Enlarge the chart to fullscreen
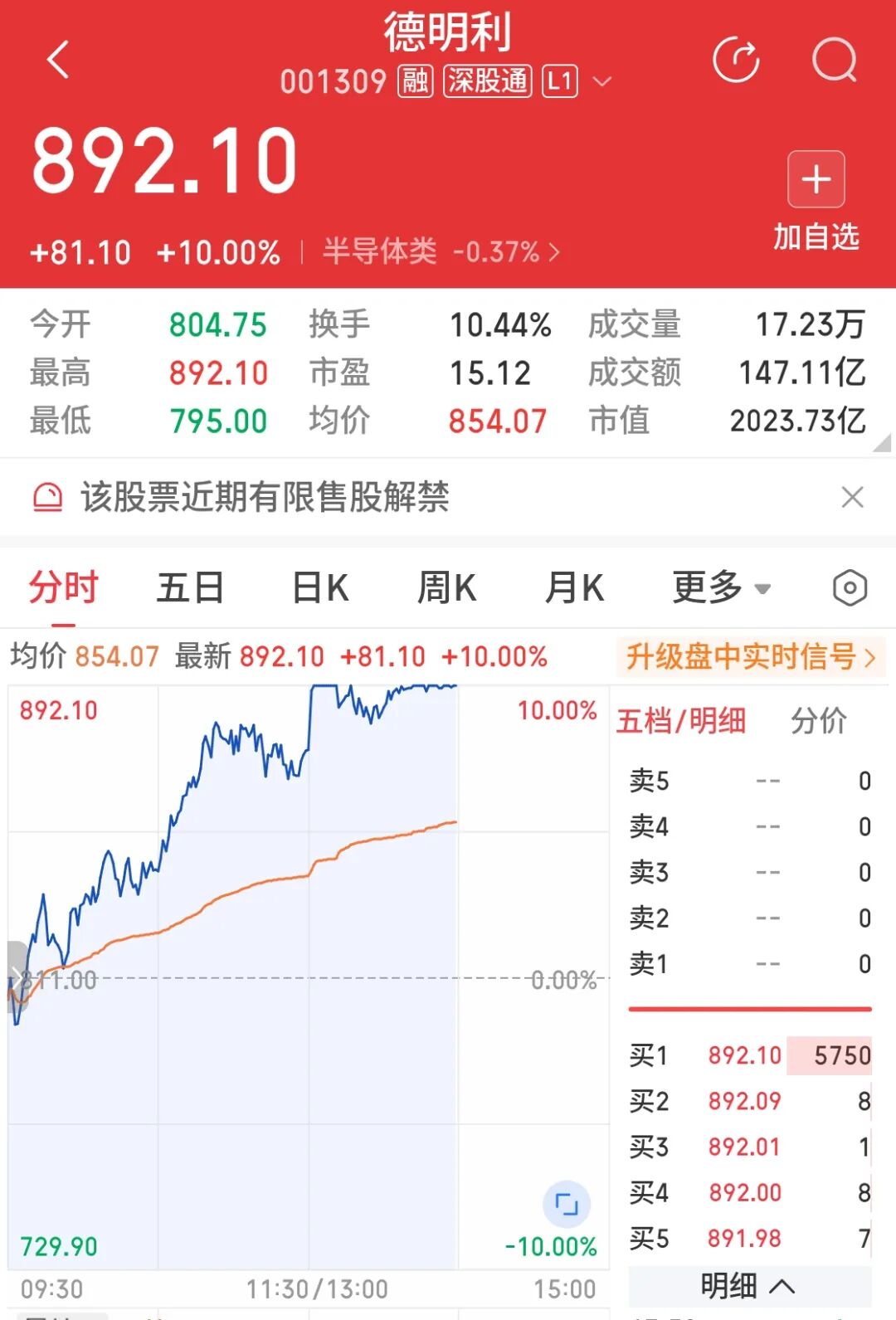The image size is (896, 1320). (x=567, y=1204)
